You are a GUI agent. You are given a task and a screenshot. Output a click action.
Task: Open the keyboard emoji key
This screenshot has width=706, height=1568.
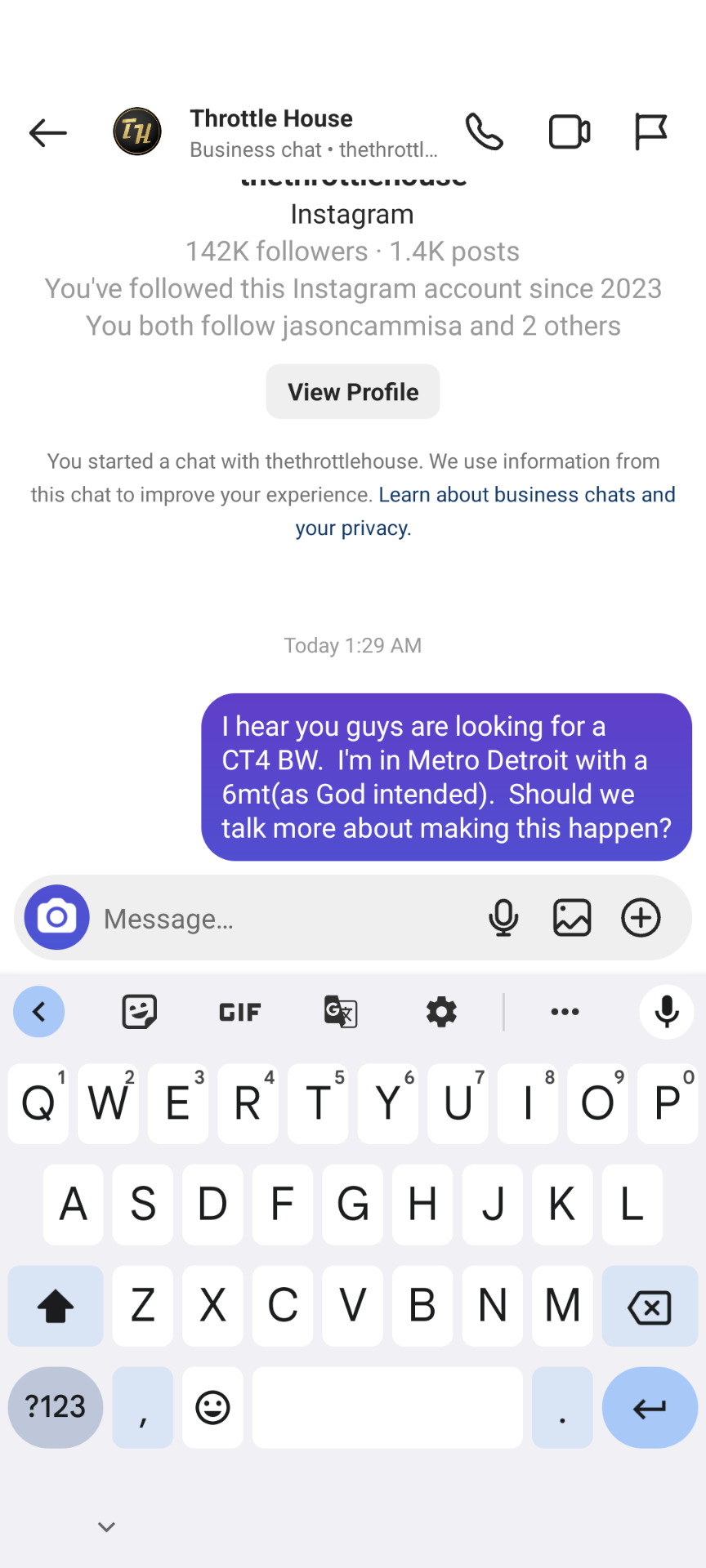pos(212,1407)
